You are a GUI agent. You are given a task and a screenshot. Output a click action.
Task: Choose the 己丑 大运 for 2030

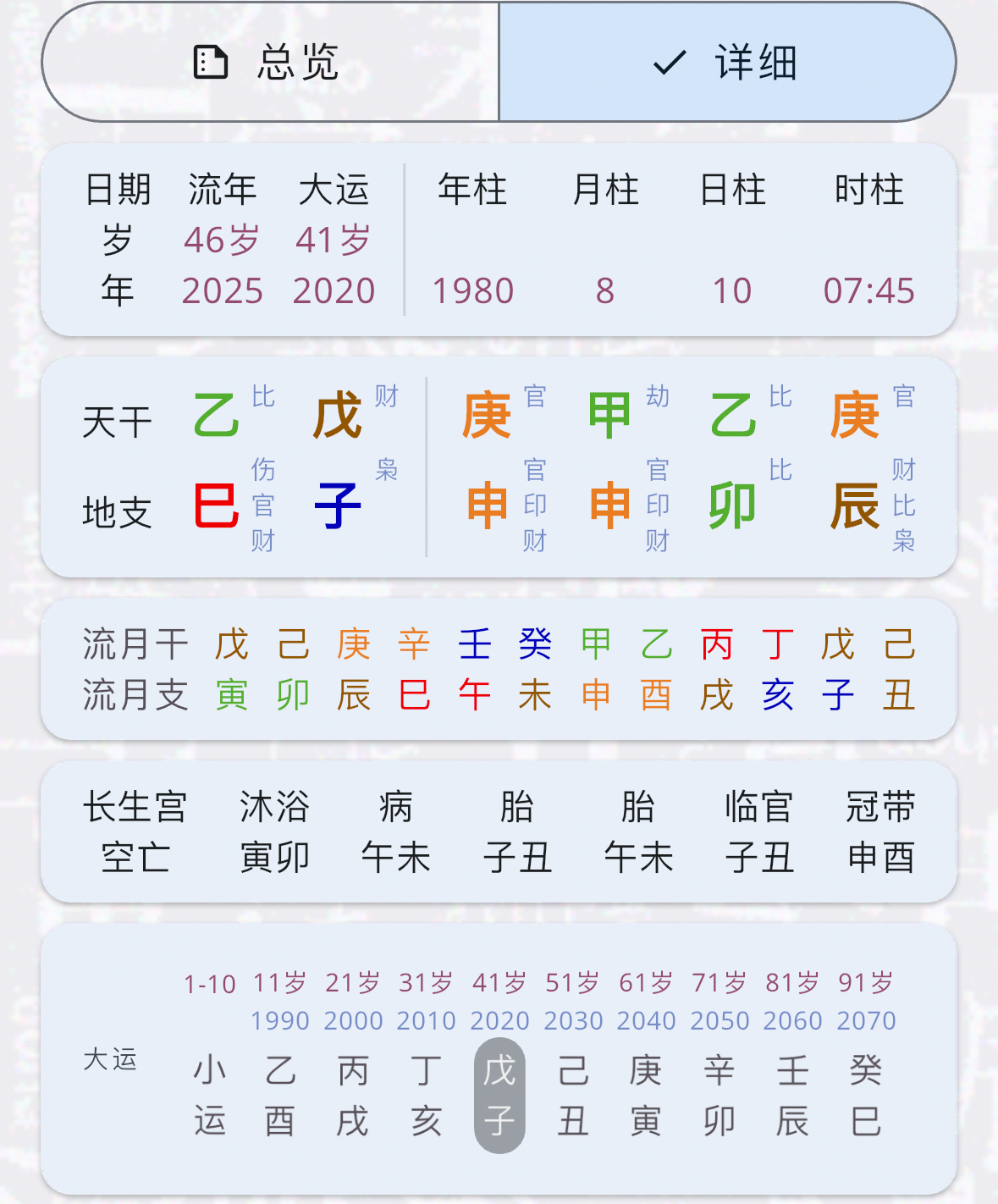coord(573,1096)
